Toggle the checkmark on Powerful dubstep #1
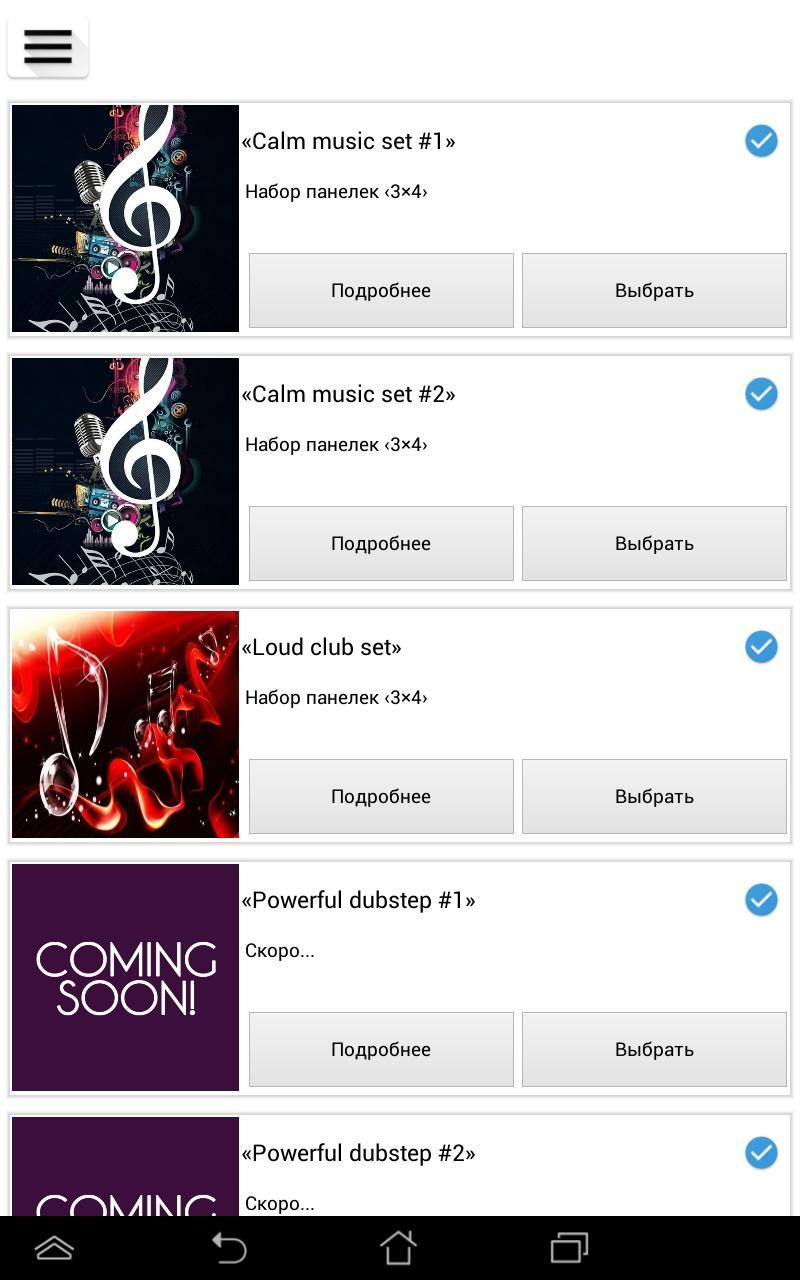Image resolution: width=800 pixels, height=1280 pixels. pos(761,900)
